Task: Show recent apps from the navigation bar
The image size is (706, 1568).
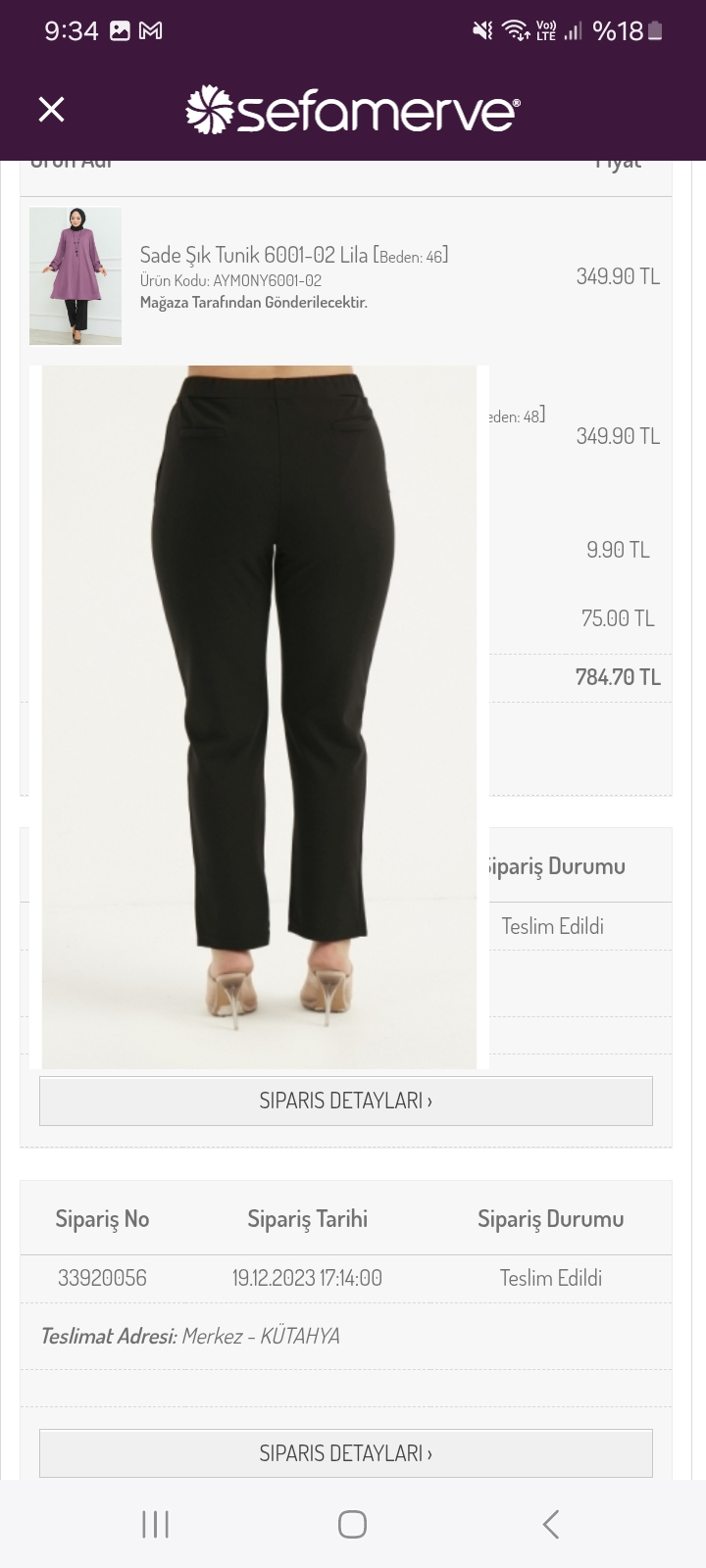Action: pyautogui.click(x=155, y=1524)
